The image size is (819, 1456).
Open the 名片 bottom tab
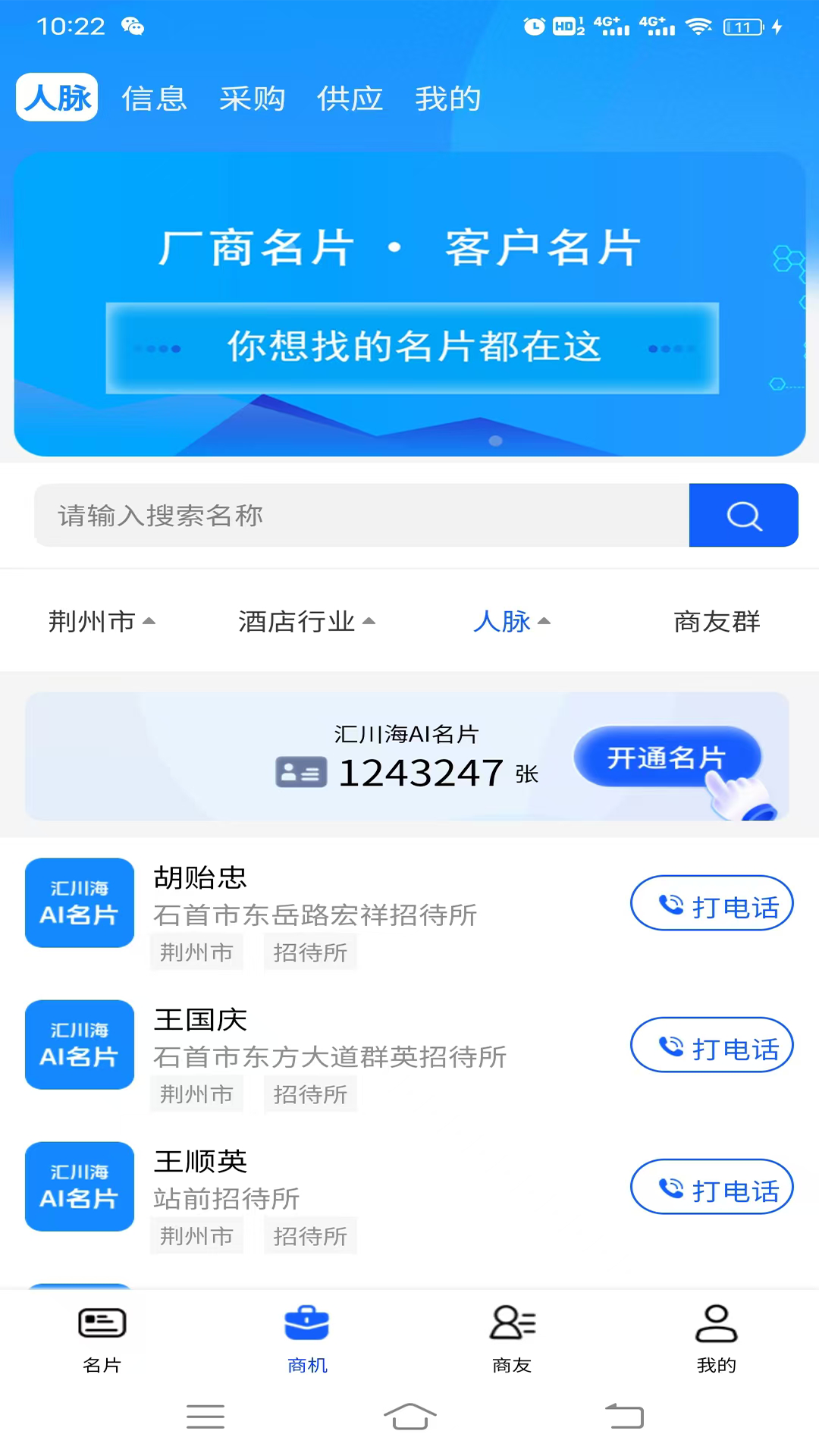(102, 1338)
